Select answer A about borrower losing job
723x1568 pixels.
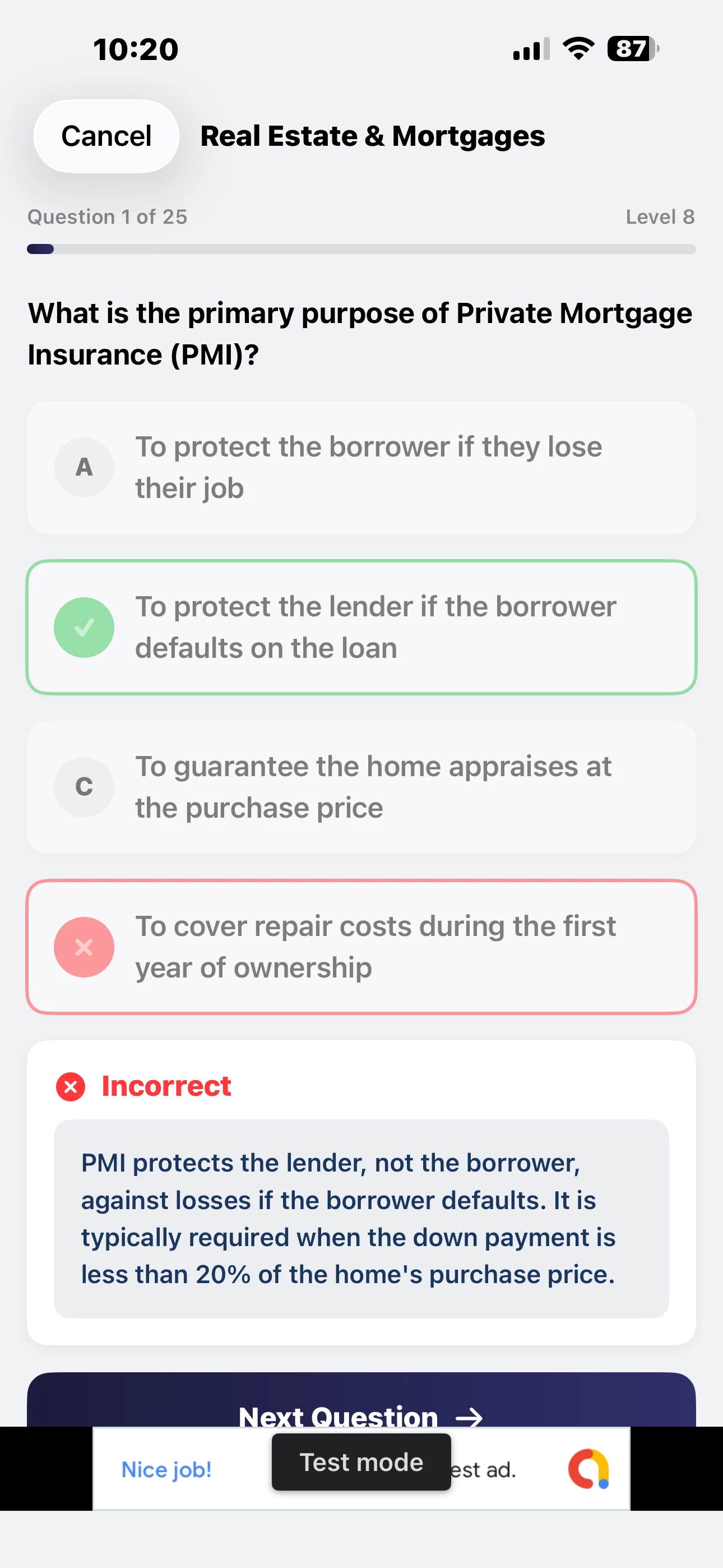361,468
